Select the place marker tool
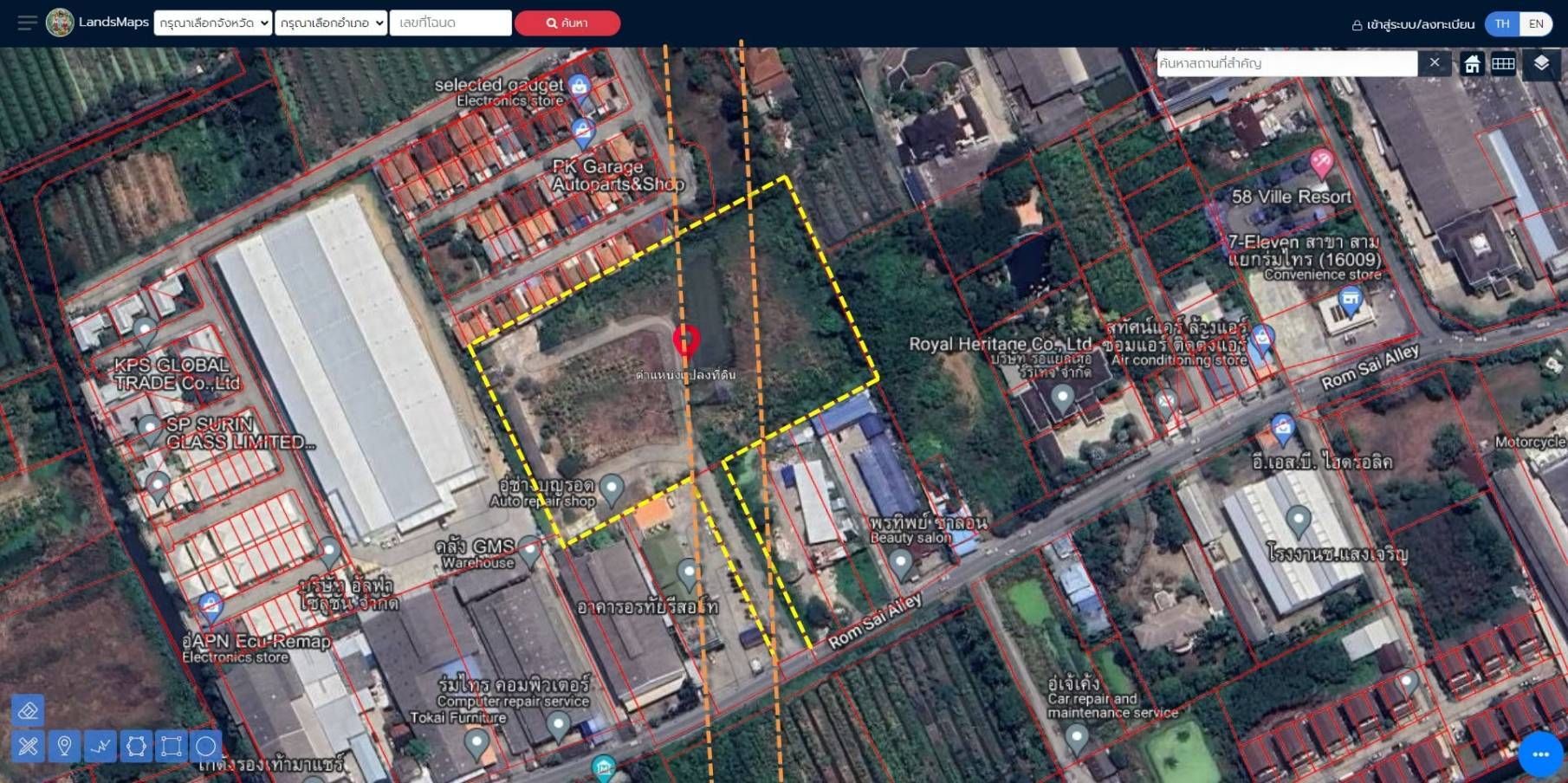This screenshot has height=783, width=1568. pyautogui.click(x=64, y=746)
